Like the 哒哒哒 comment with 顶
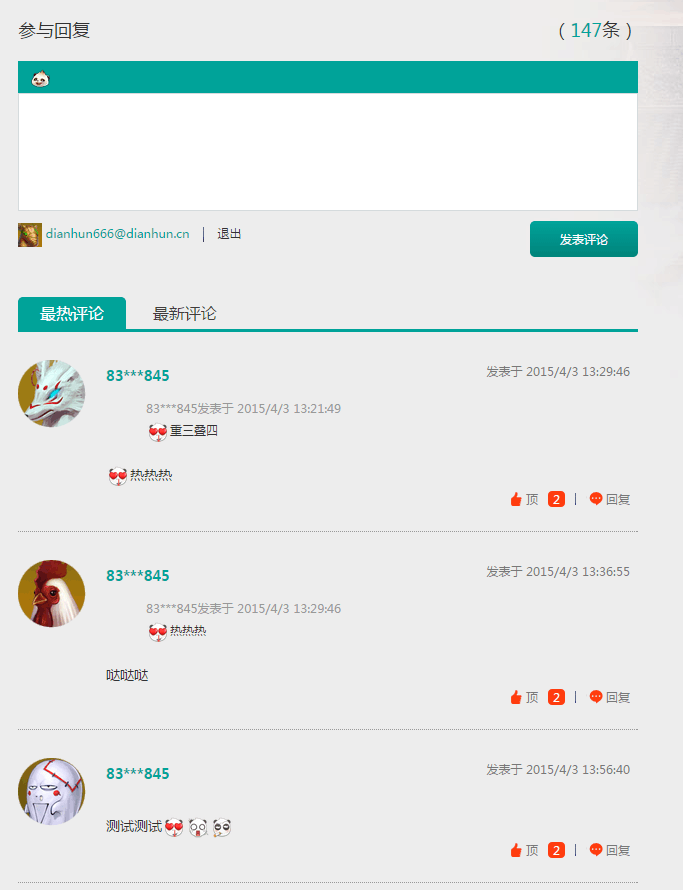The height and width of the screenshot is (890, 683). pos(525,697)
